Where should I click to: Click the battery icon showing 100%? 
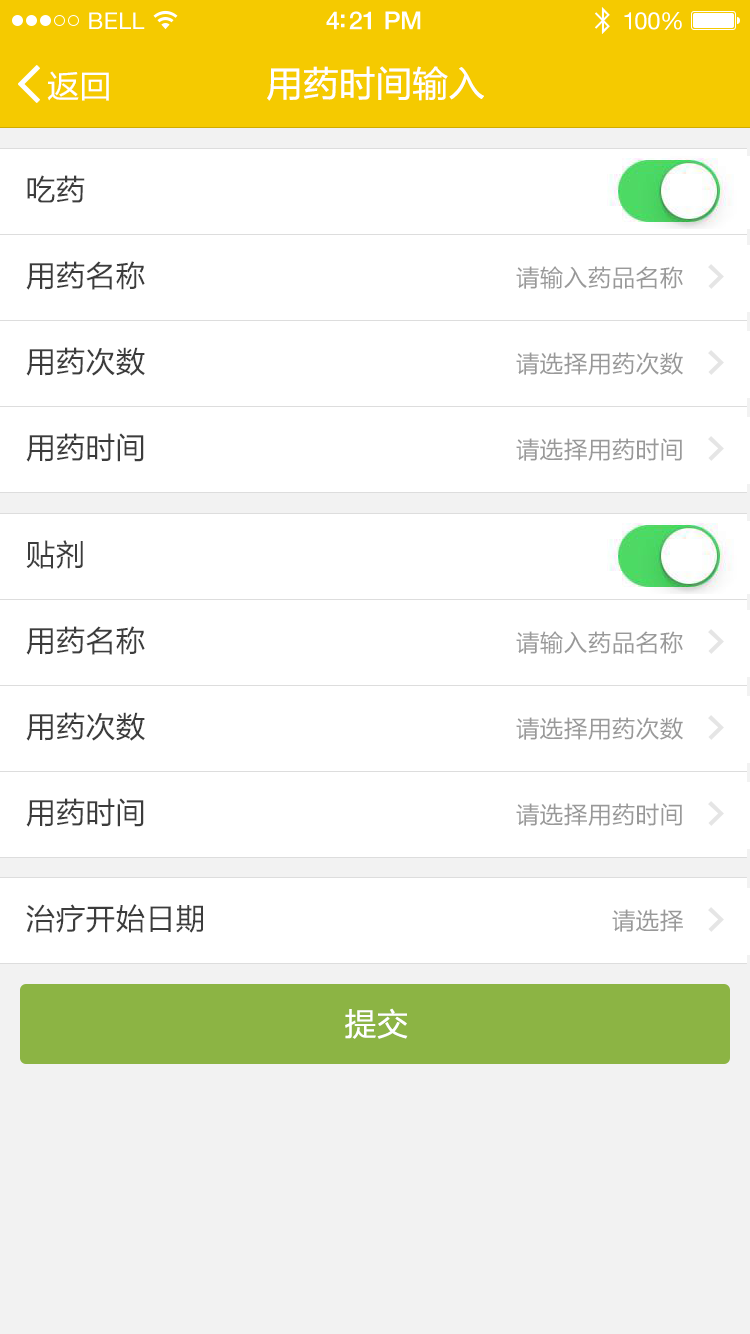[x=712, y=19]
